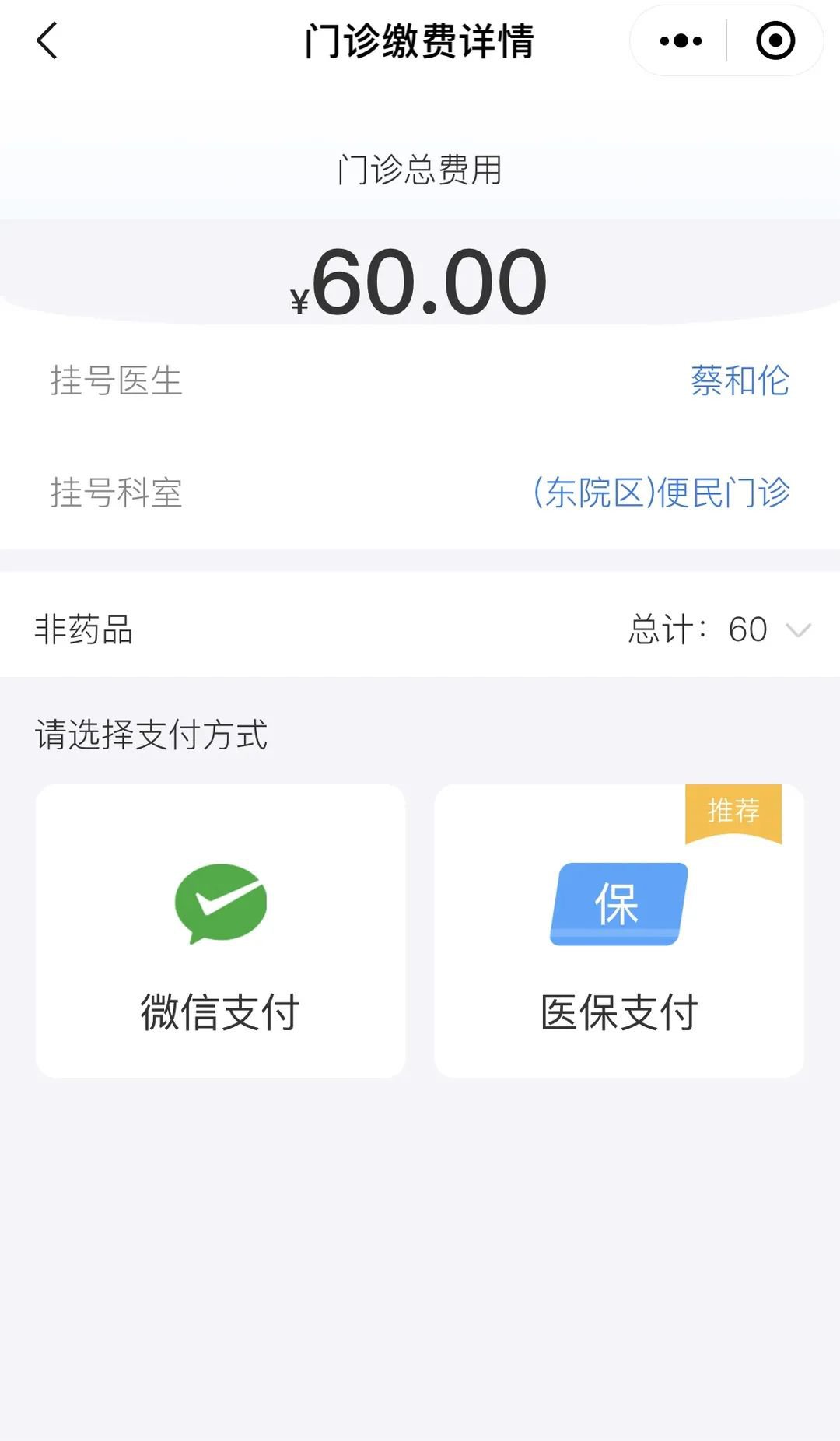840x1441 pixels.
Task: Expand the 非药品 total details
Action: 798,629
